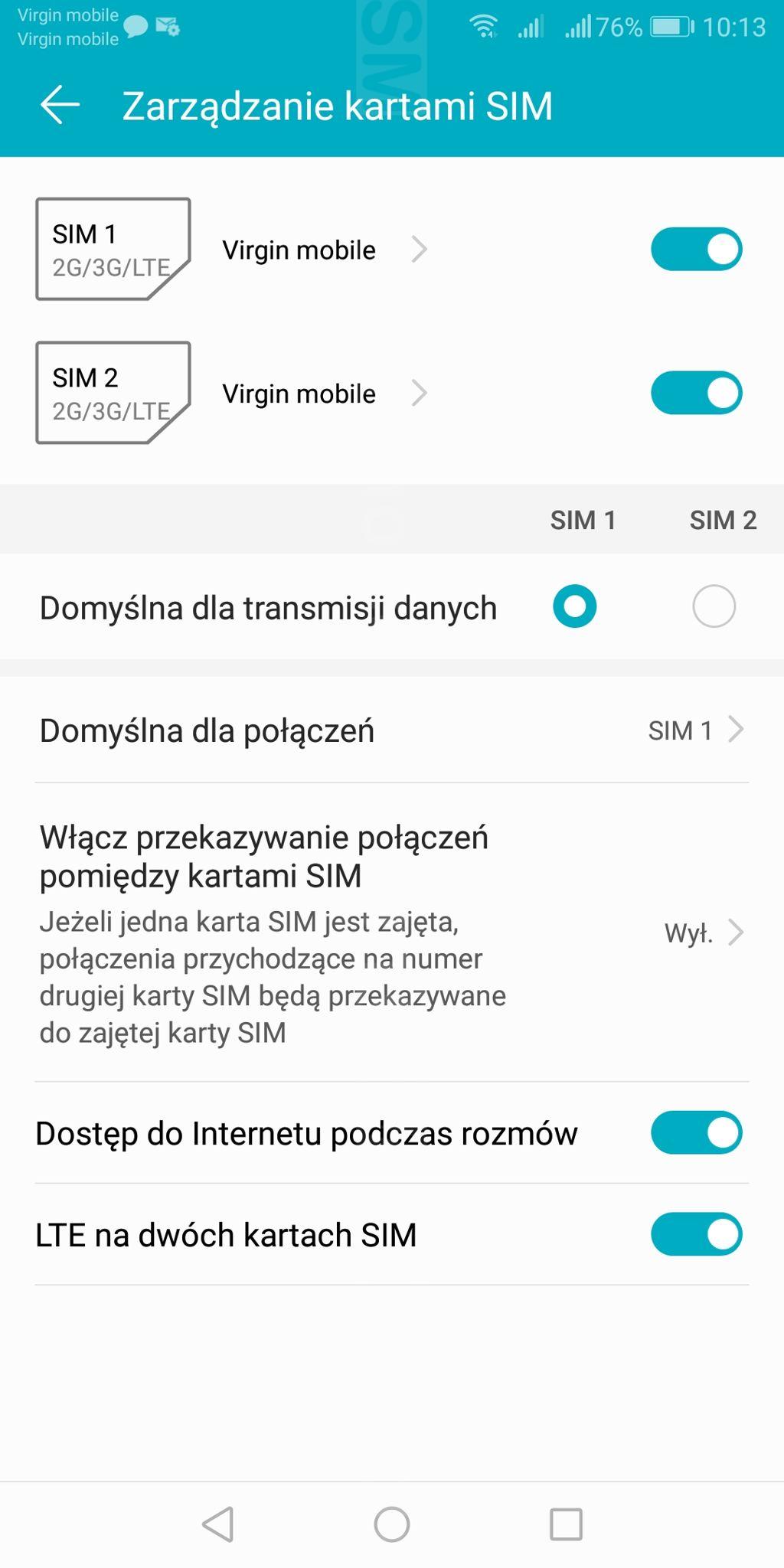784x1568 pixels.
Task: Toggle Dostęp do Internetu podczas rozmów
Action: point(696,1133)
